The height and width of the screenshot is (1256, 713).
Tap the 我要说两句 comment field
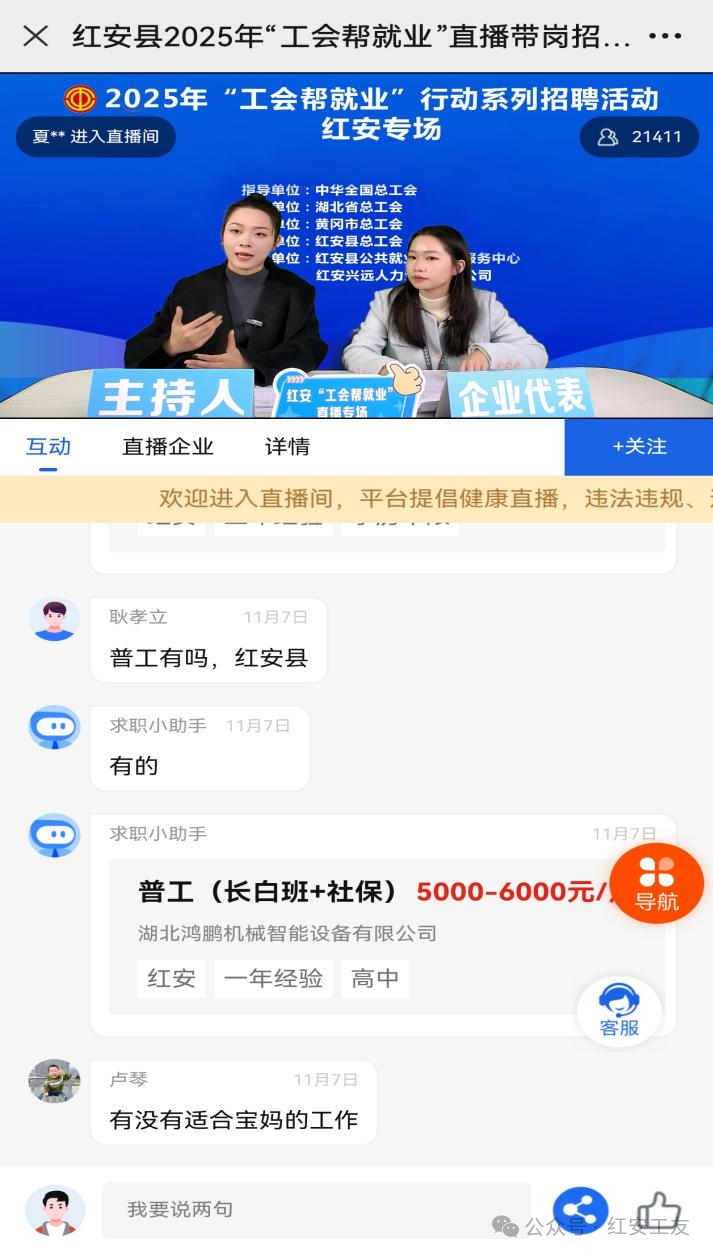point(315,1209)
